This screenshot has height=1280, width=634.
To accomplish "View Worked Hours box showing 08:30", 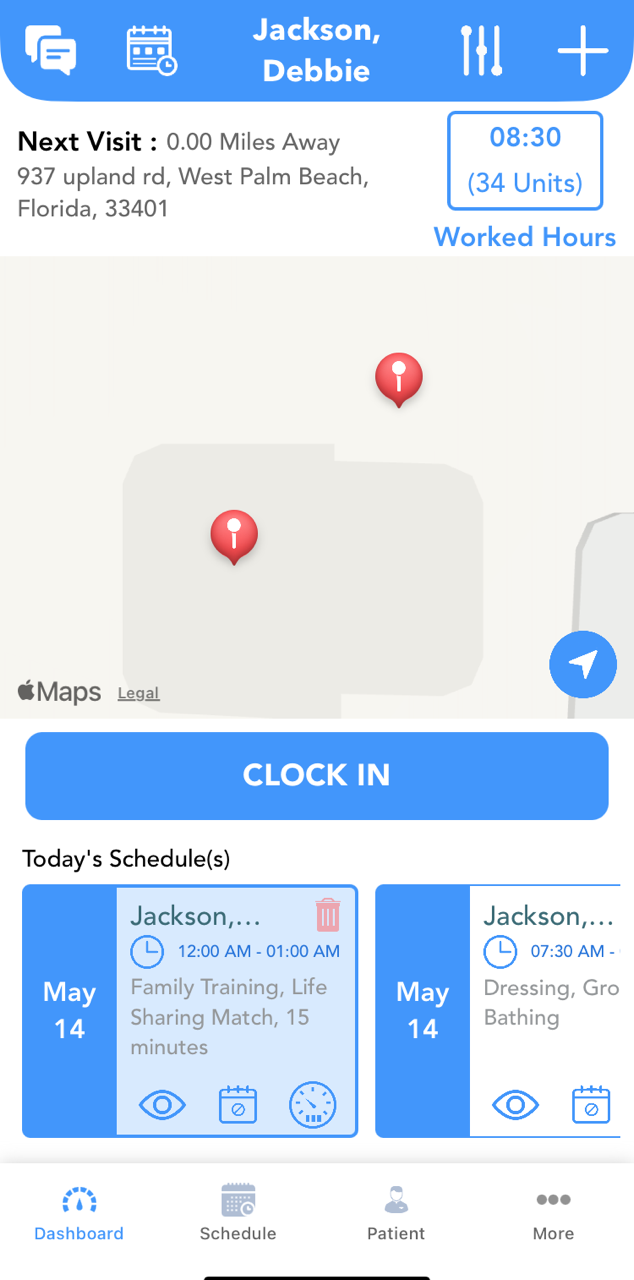I will point(525,161).
